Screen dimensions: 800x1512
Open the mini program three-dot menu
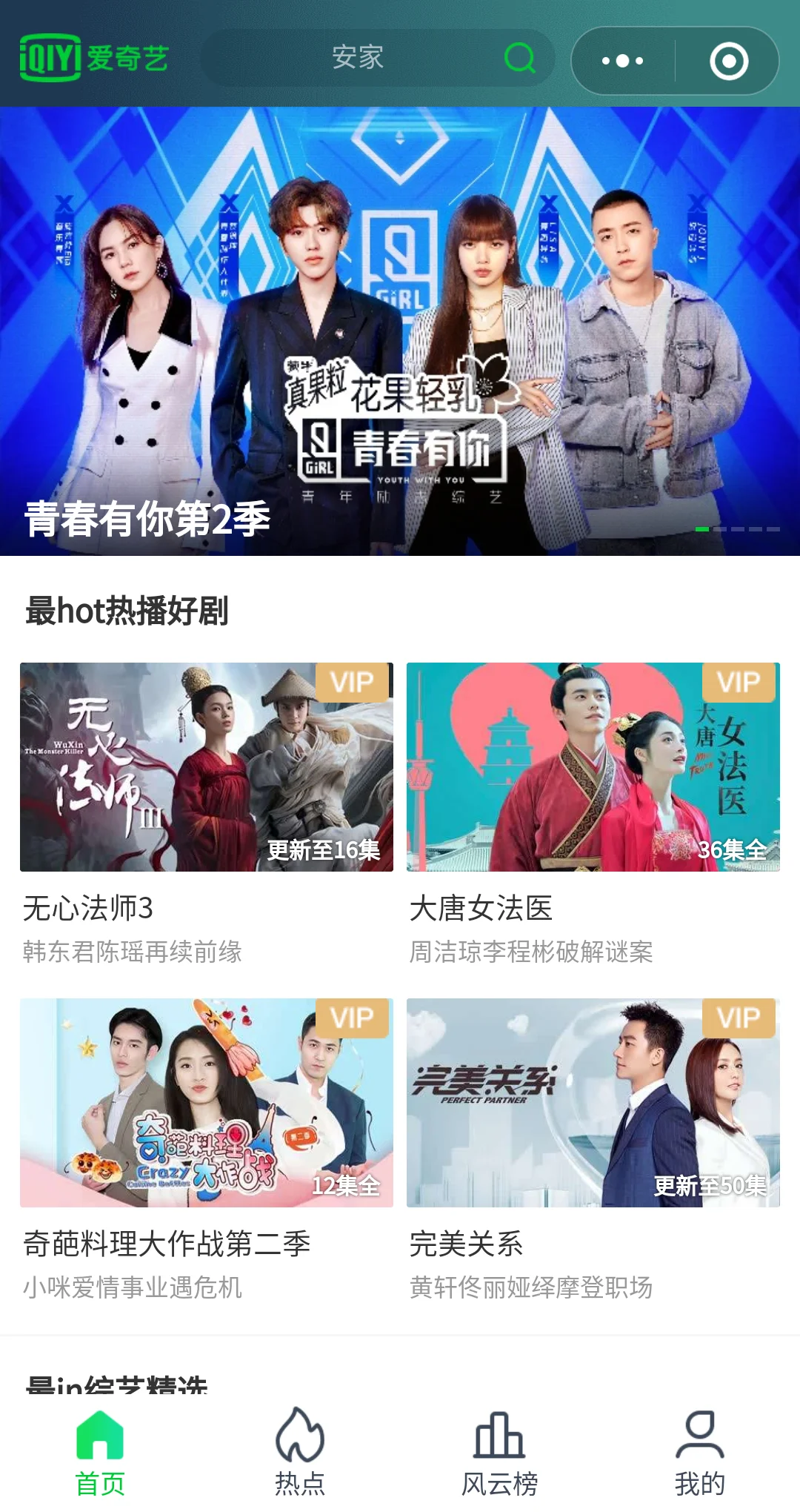tap(622, 61)
